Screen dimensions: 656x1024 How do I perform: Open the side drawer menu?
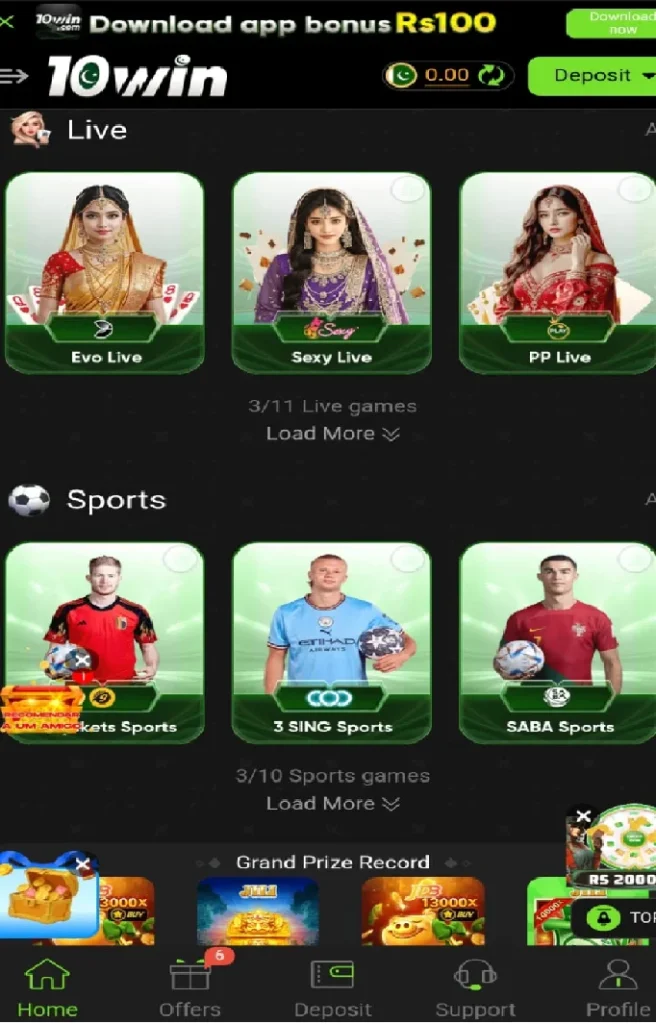tap(15, 76)
